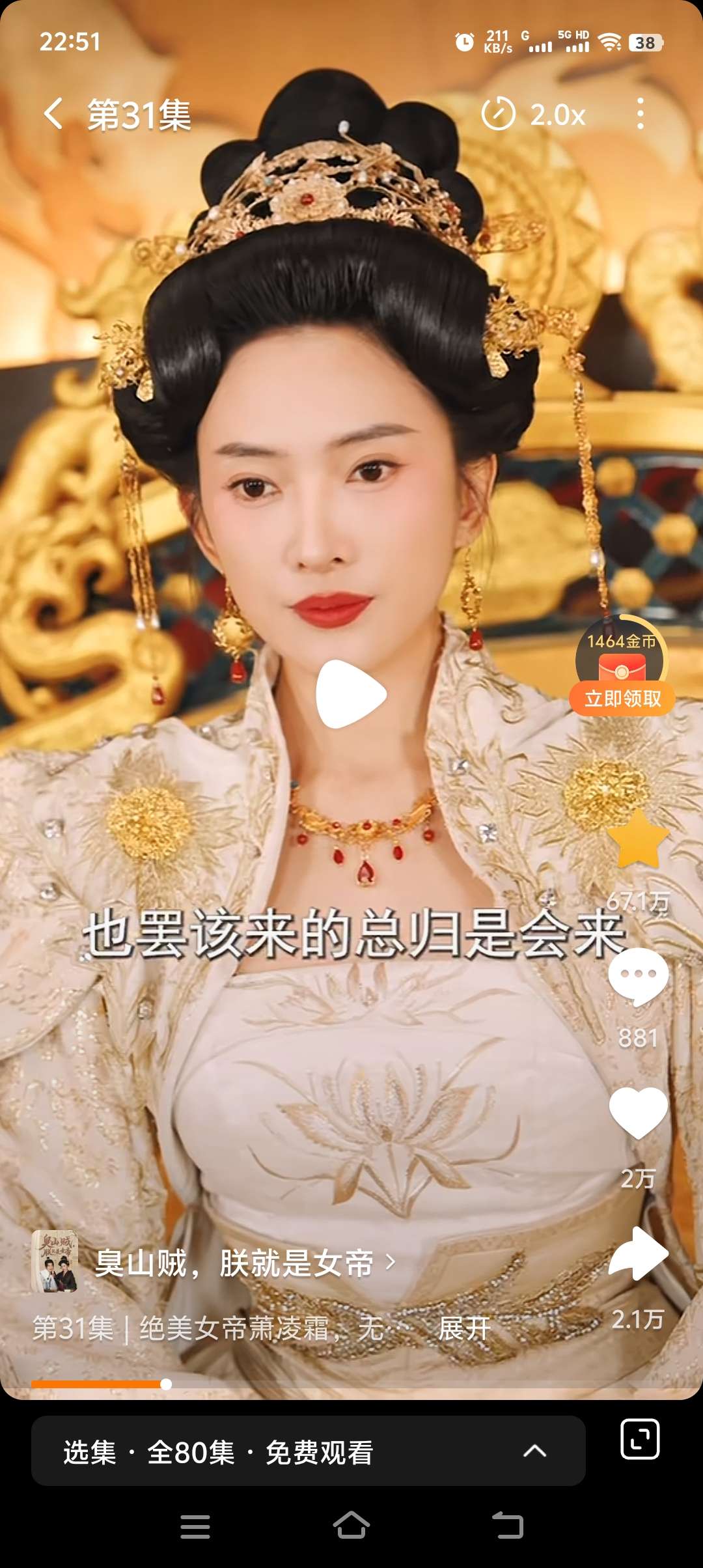703x1568 pixels.
Task: Tap the star to favorite this drama
Action: click(638, 841)
